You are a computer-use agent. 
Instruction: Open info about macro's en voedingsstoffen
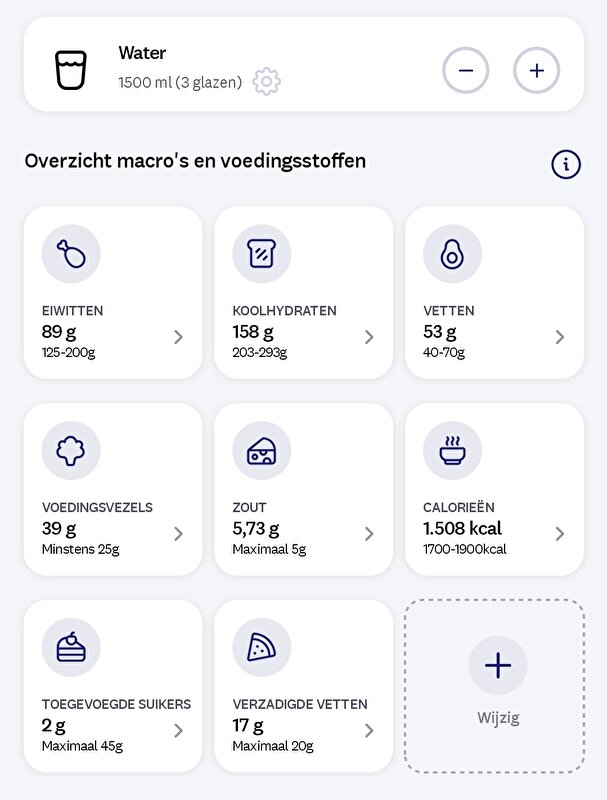pos(566,164)
